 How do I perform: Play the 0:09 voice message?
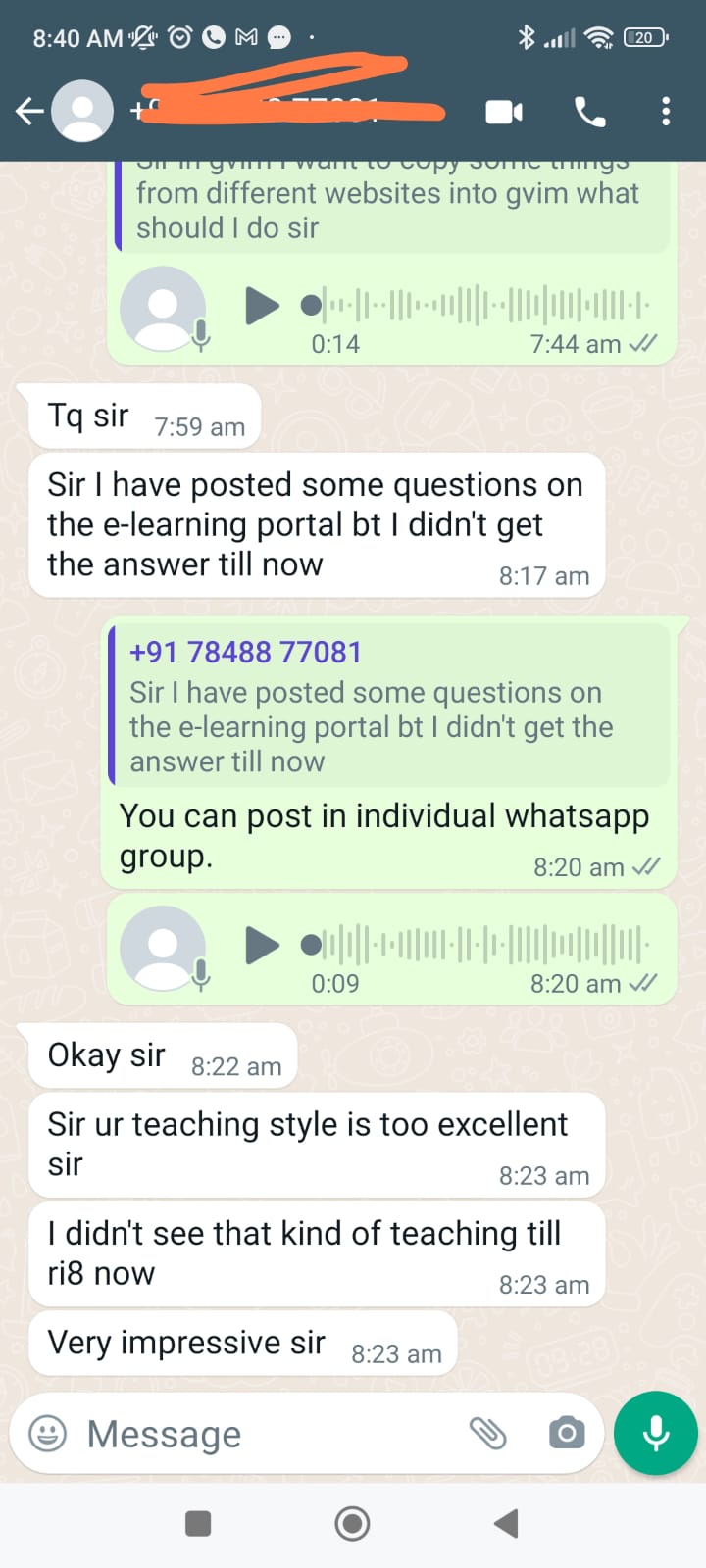pos(262,946)
